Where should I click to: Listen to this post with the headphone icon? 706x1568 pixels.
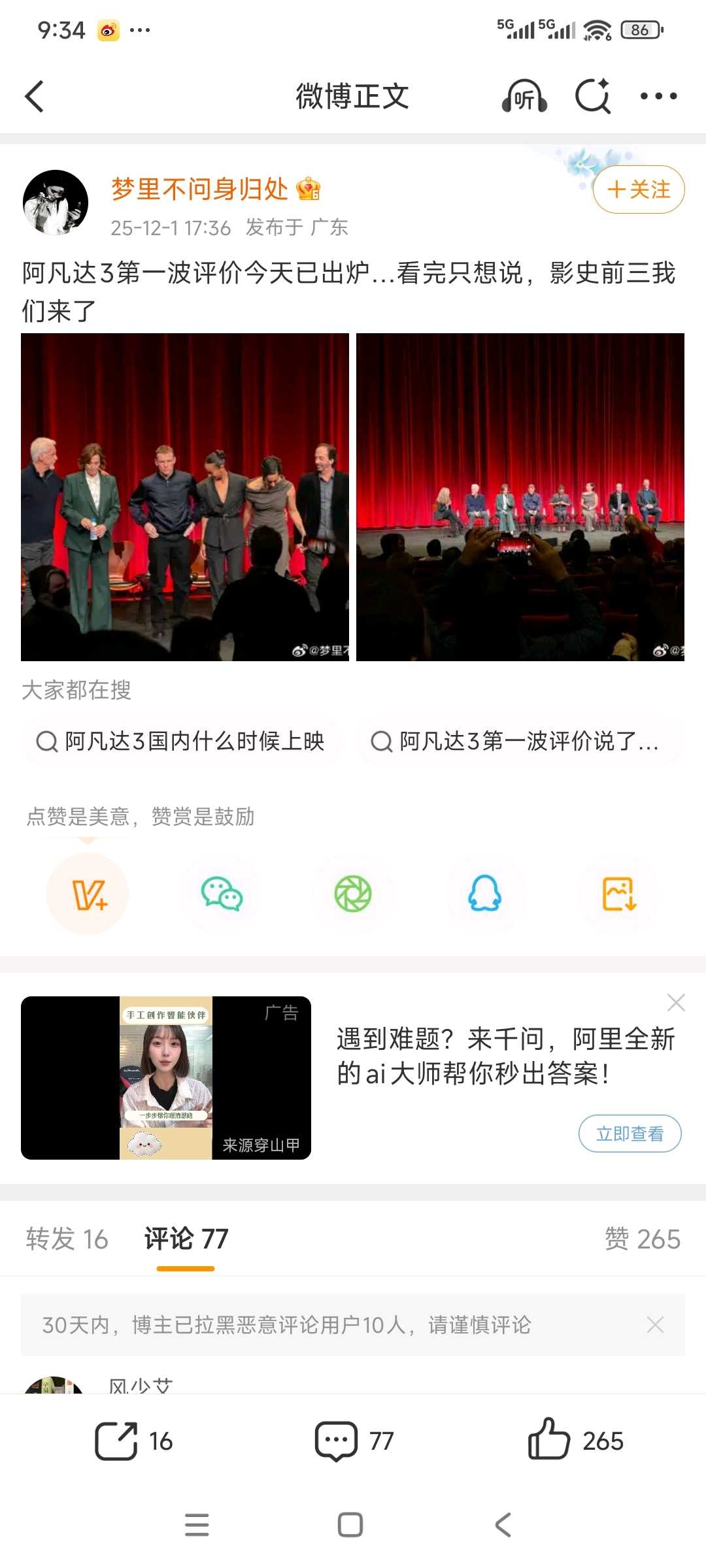(x=524, y=97)
